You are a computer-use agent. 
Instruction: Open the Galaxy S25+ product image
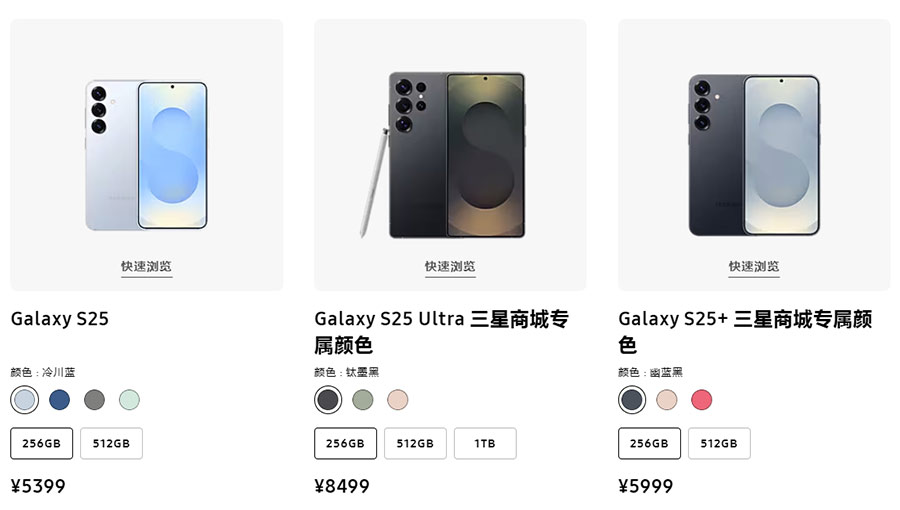pos(754,153)
